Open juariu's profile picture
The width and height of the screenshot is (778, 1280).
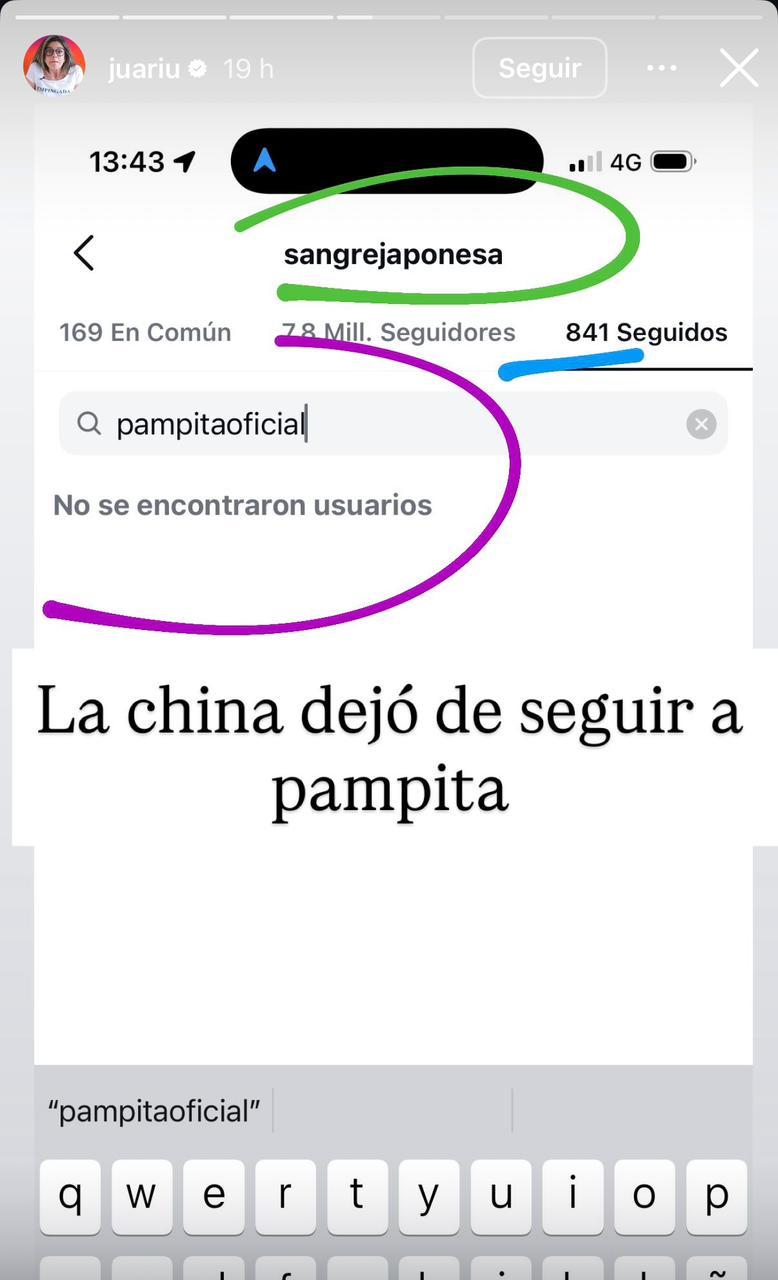point(54,66)
